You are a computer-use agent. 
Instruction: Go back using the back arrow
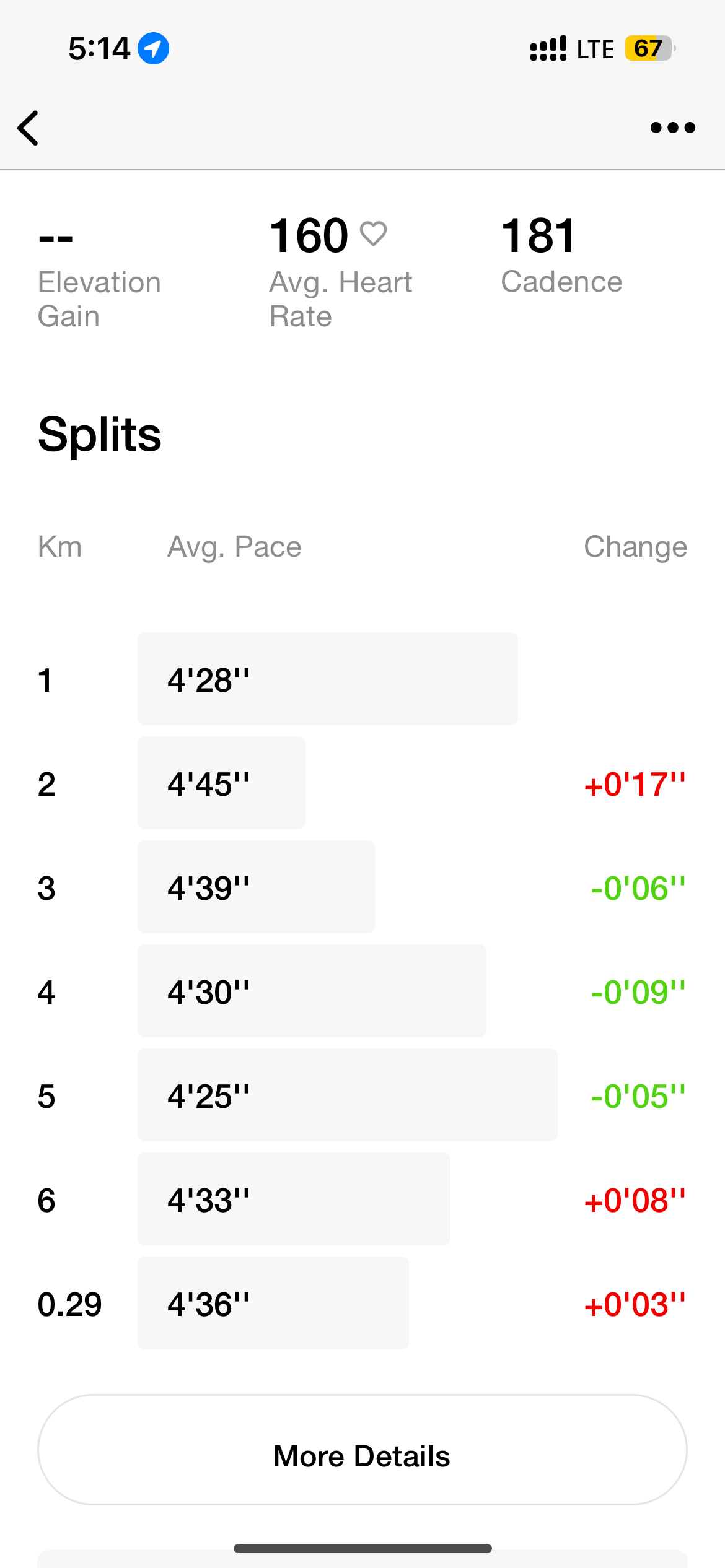[29, 128]
